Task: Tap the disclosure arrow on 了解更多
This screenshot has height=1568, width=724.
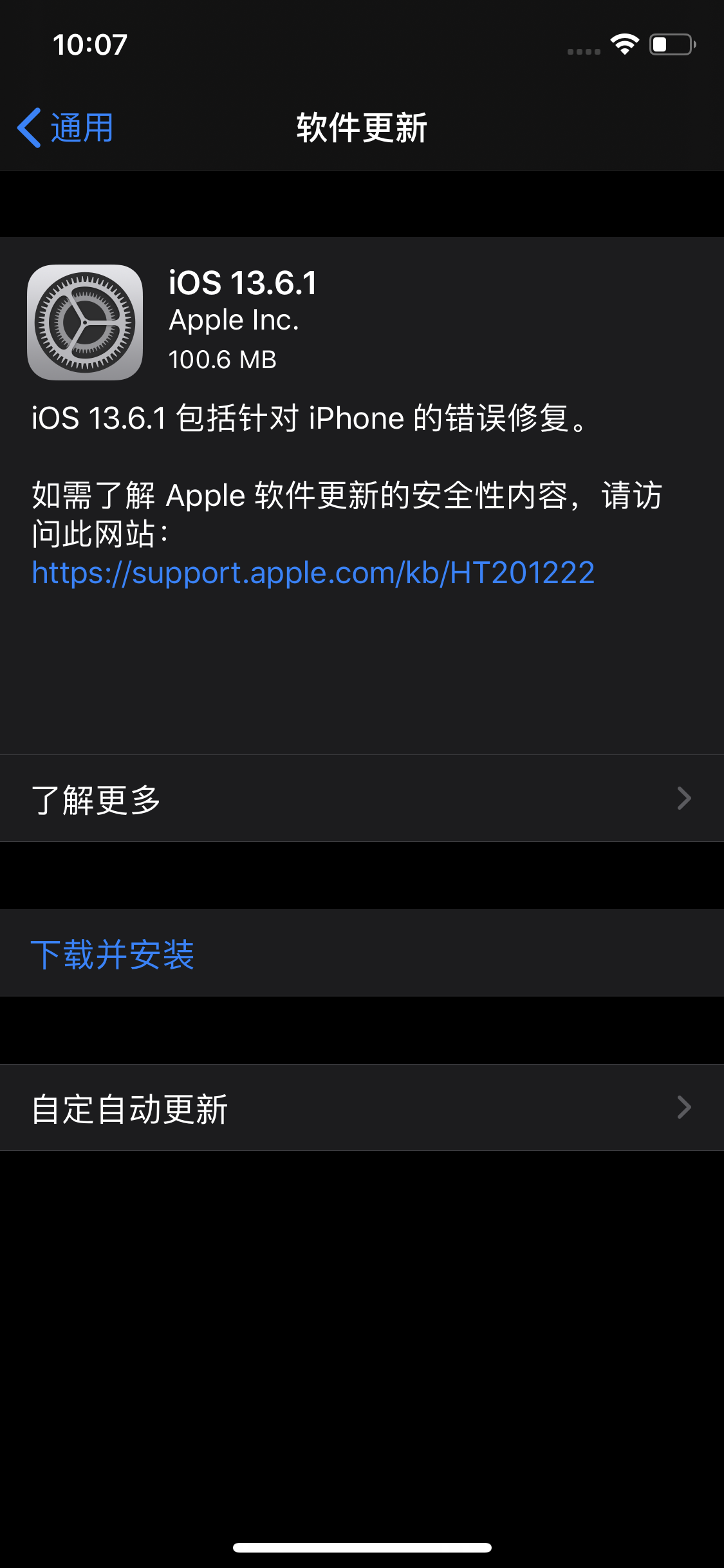Action: point(684,798)
